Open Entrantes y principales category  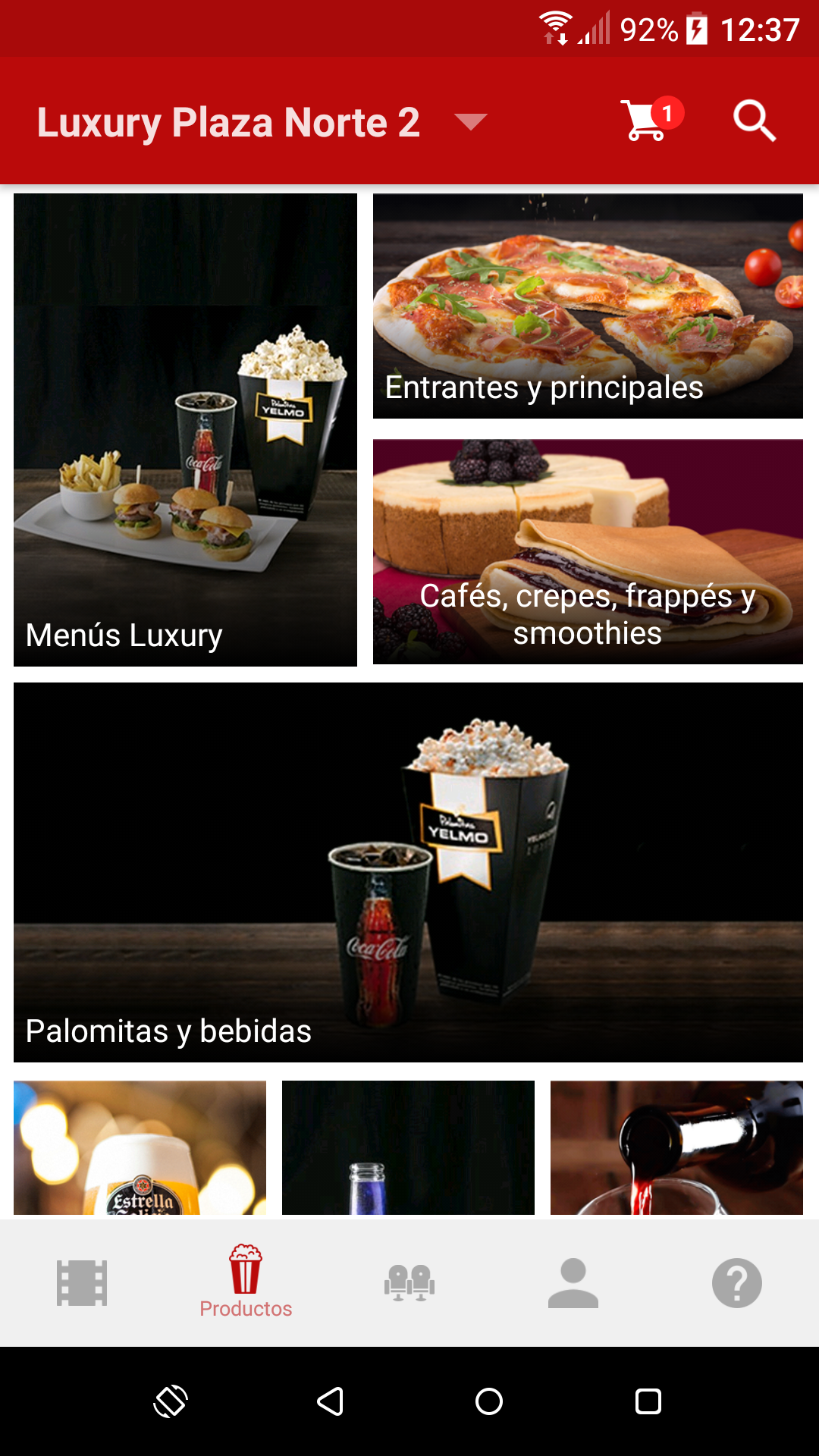[x=588, y=306]
